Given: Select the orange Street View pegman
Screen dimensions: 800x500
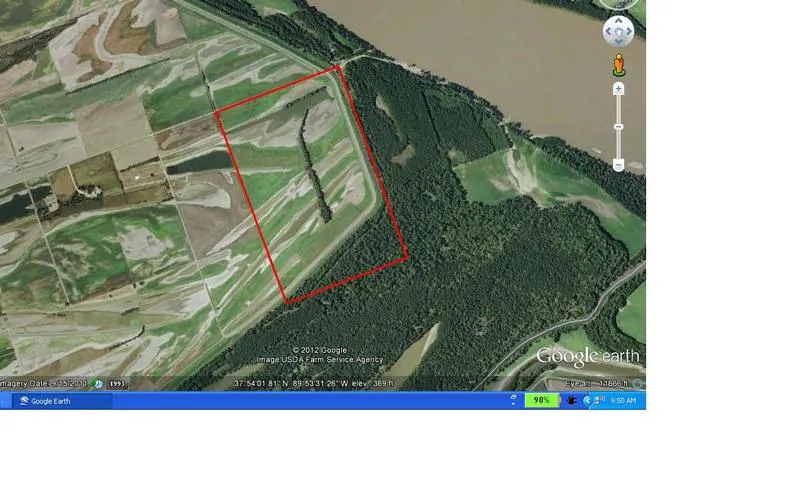Looking at the screenshot, I should pyautogui.click(x=619, y=66).
